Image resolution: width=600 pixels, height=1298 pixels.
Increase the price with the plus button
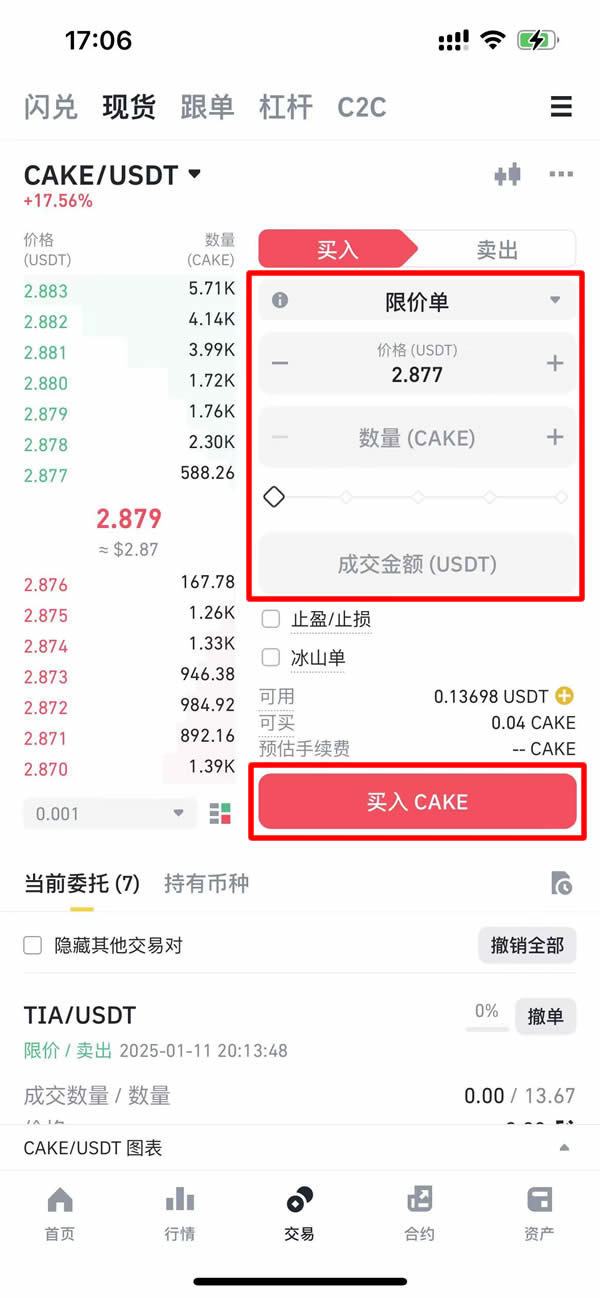[x=555, y=363]
